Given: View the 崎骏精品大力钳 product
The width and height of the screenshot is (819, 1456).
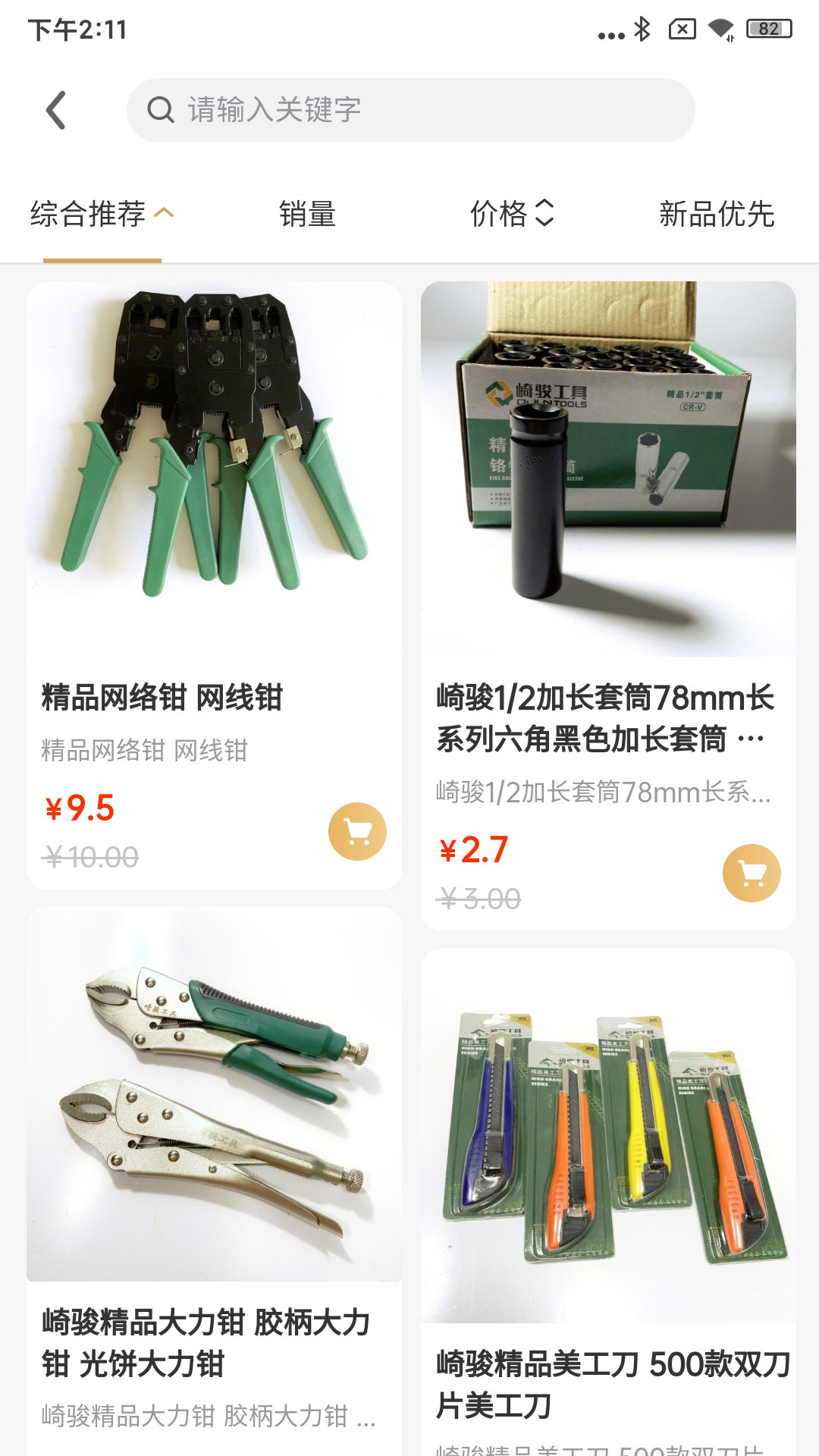Looking at the screenshot, I should point(214,1181).
